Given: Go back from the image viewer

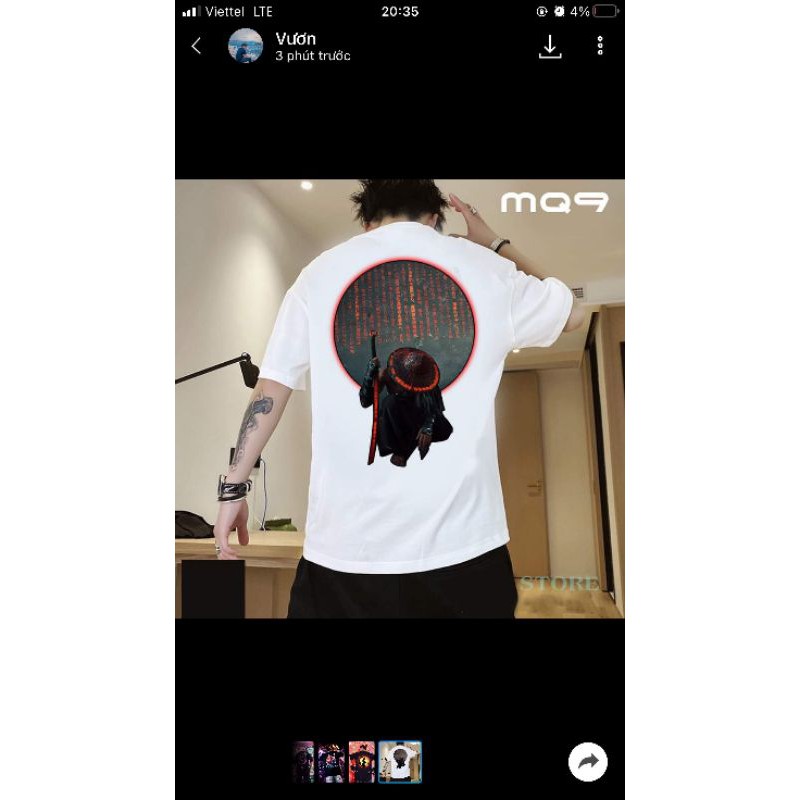Looking at the screenshot, I should click(196, 46).
